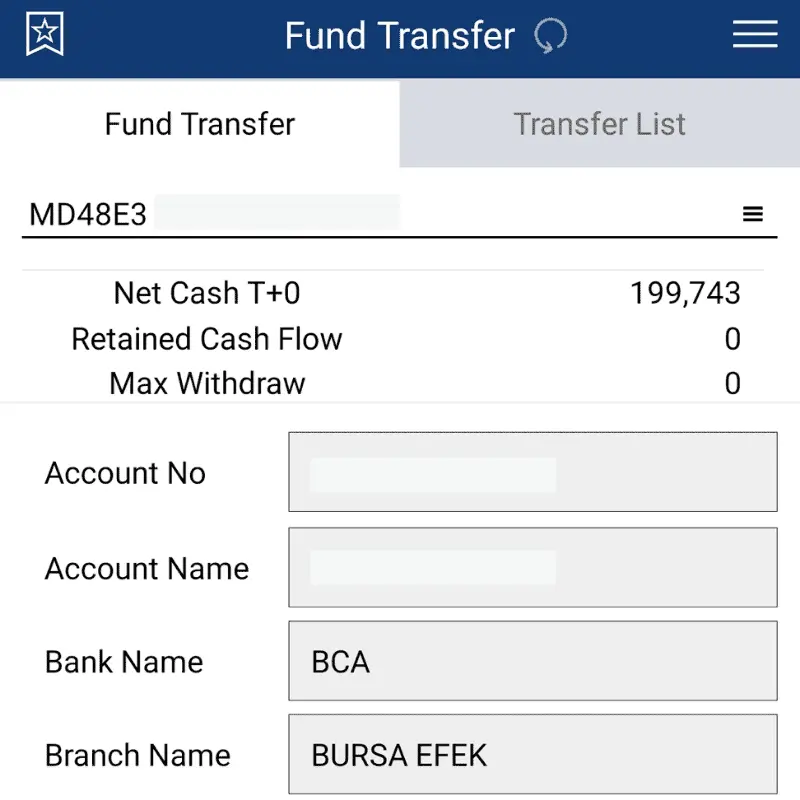Tap the Bank Name field showing BCA
Viewport: 800px width, 800px height.
[532, 661]
